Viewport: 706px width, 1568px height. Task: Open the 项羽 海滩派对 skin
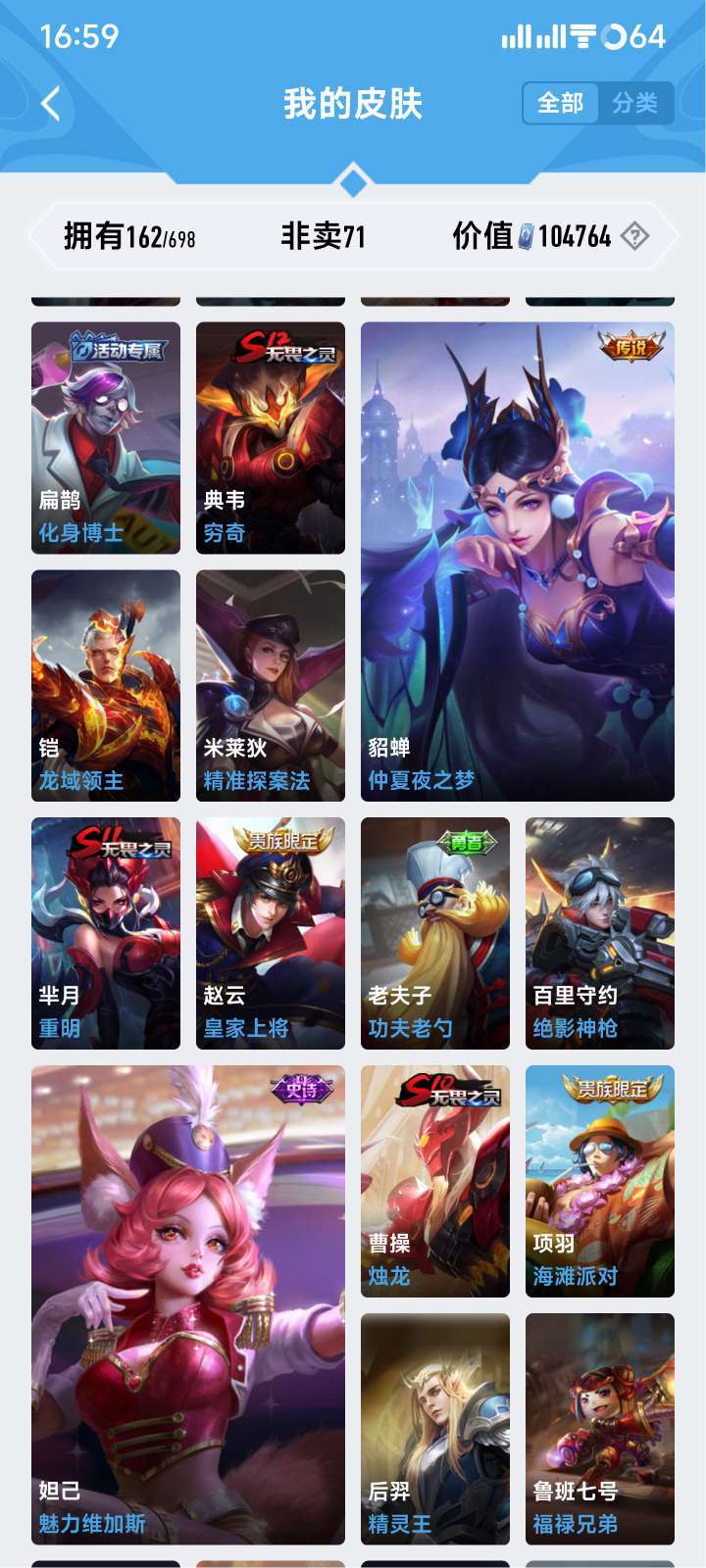click(x=600, y=1182)
